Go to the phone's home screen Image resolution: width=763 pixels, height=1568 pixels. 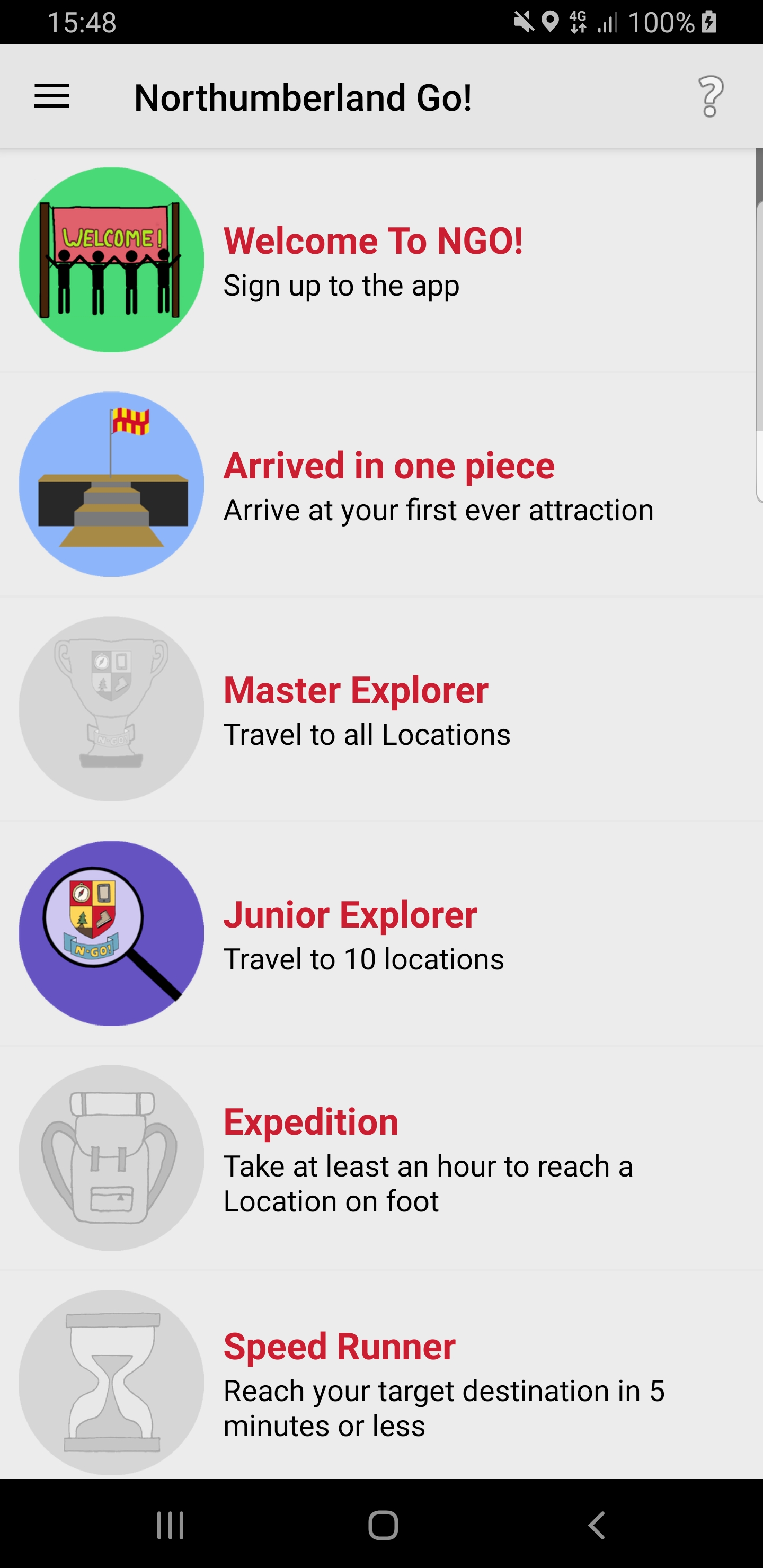(x=383, y=1526)
